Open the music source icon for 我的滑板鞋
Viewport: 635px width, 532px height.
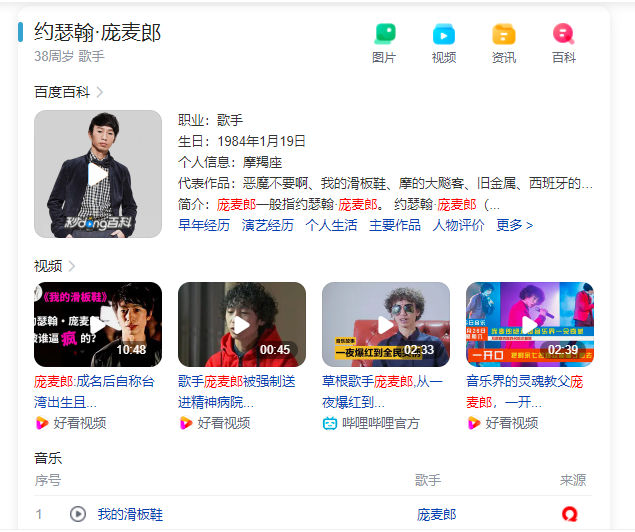tap(570, 514)
